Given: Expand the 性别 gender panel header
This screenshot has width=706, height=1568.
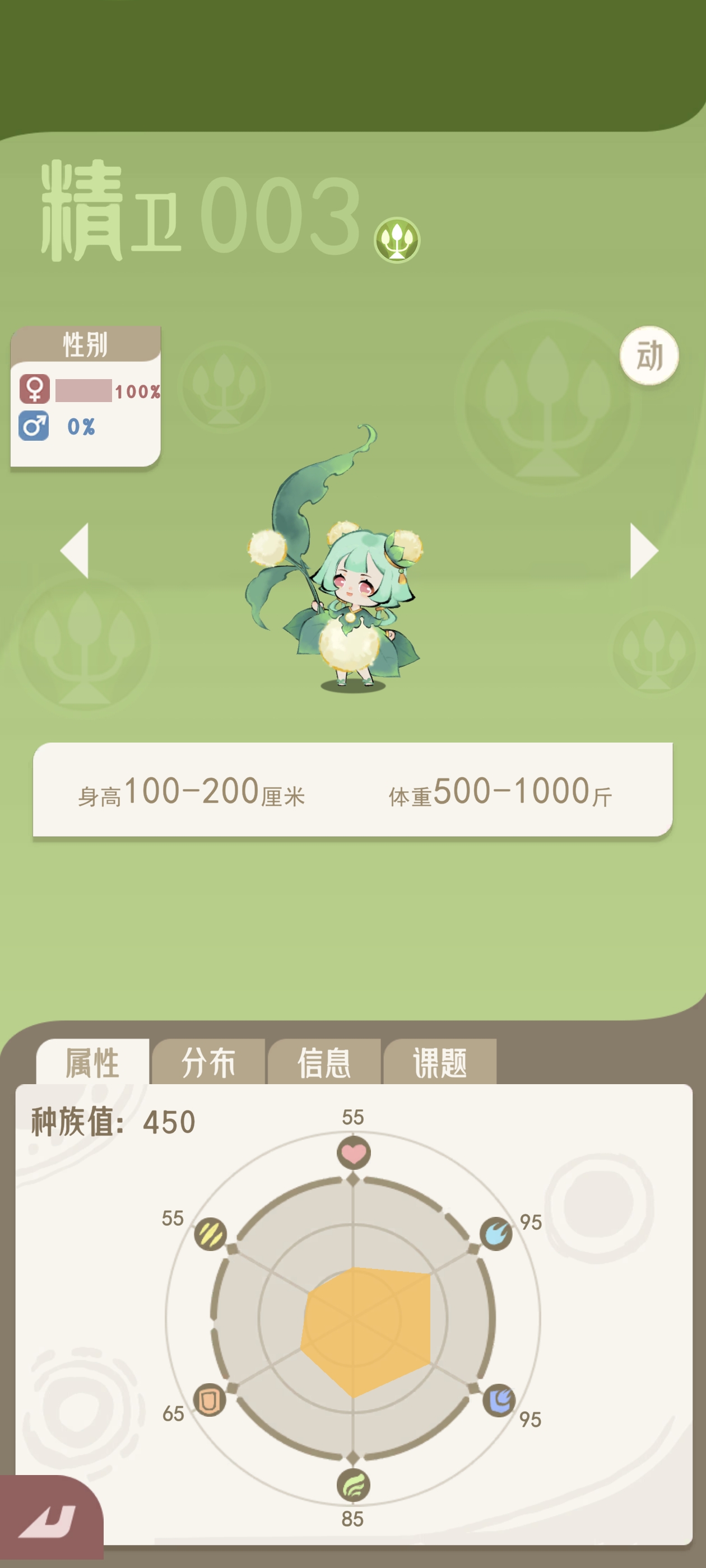Looking at the screenshot, I should click(x=85, y=343).
